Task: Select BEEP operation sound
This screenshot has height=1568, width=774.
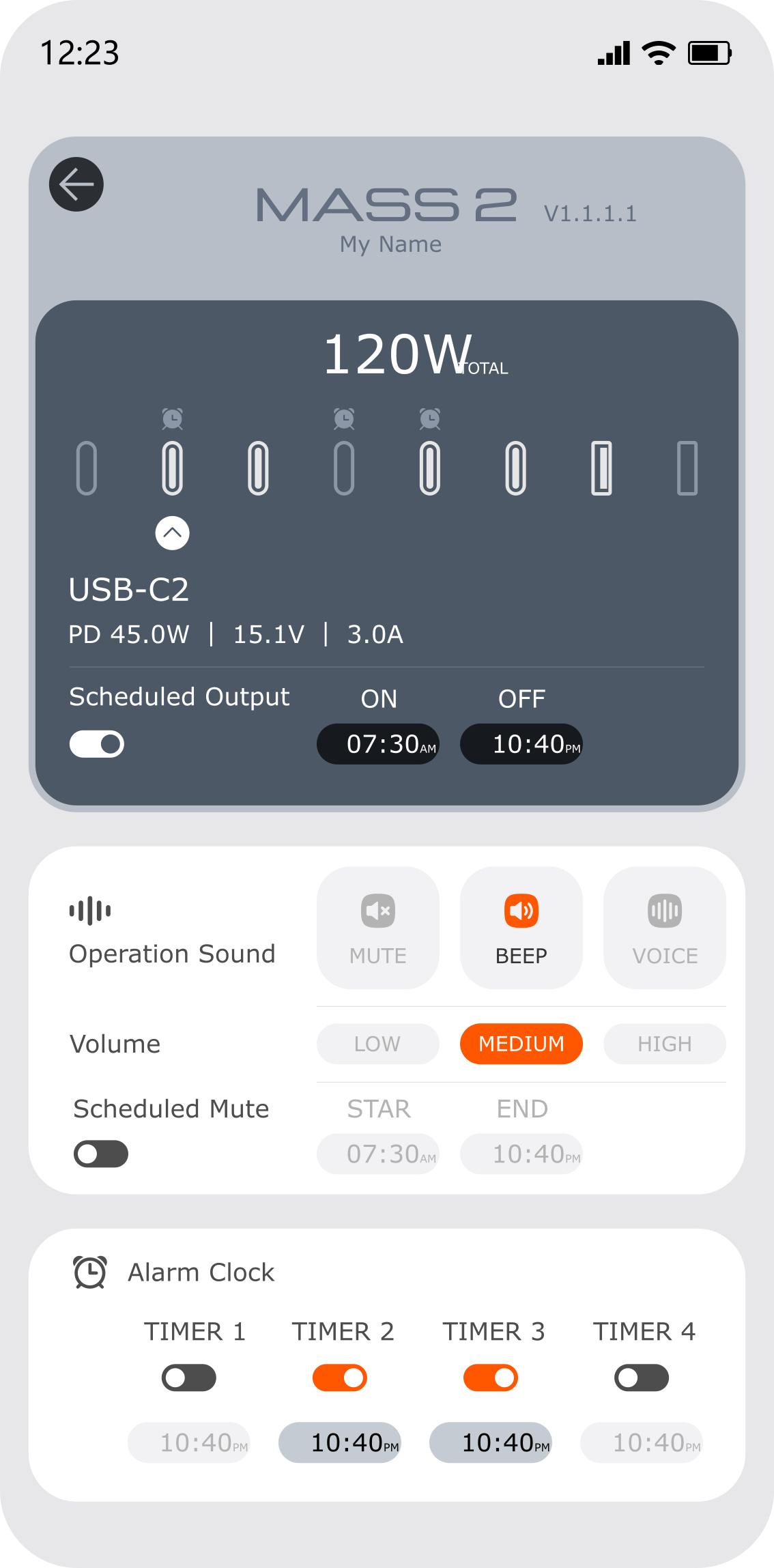Action: (521, 928)
